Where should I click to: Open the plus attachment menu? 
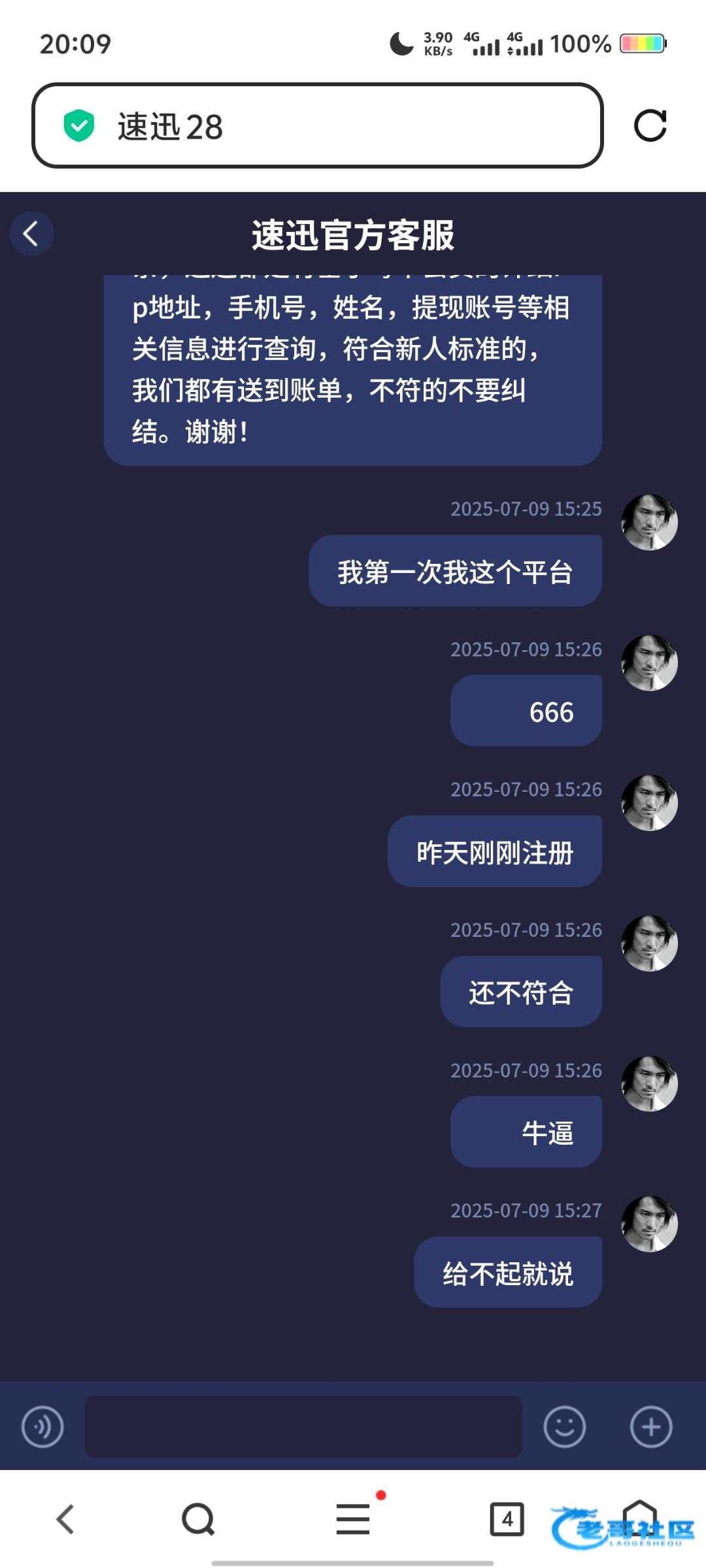[650, 1426]
